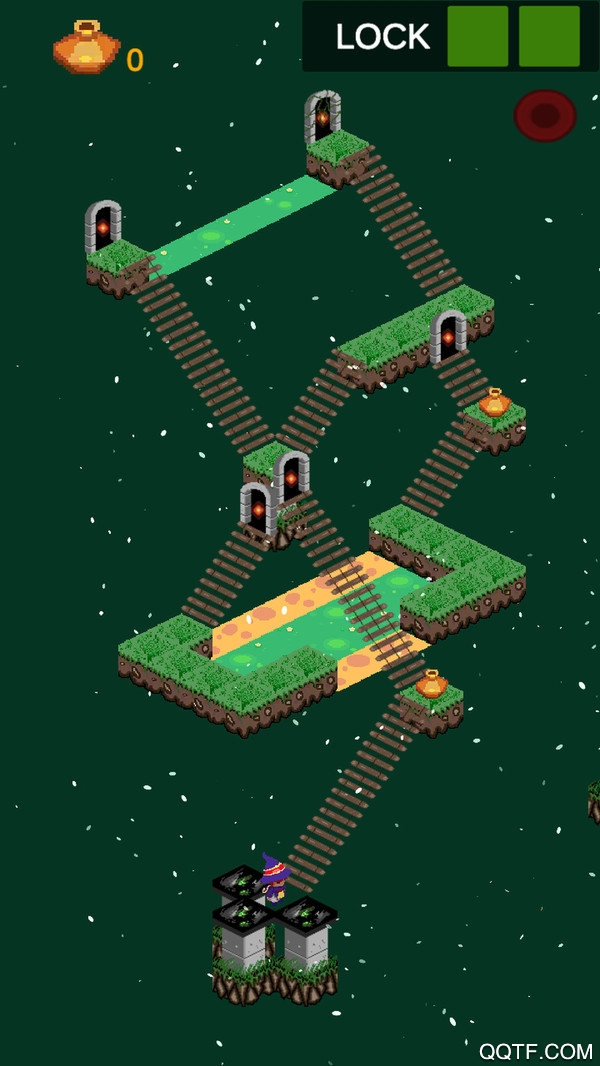Tap the second green LOCK square
The width and height of the screenshot is (600, 1066).
pos(549,36)
